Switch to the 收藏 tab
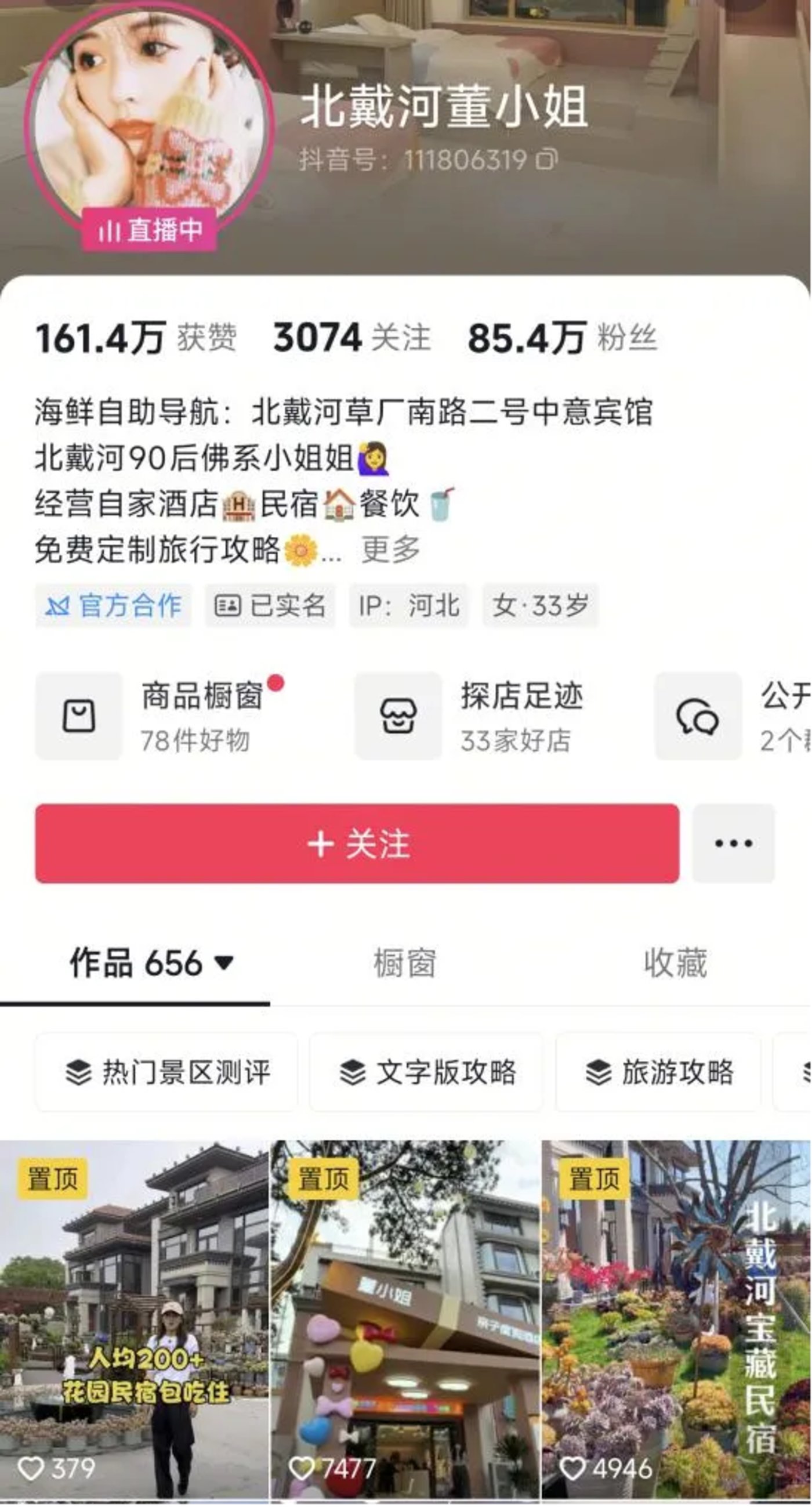This screenshot has height=1507, width=812. [675, 963]
